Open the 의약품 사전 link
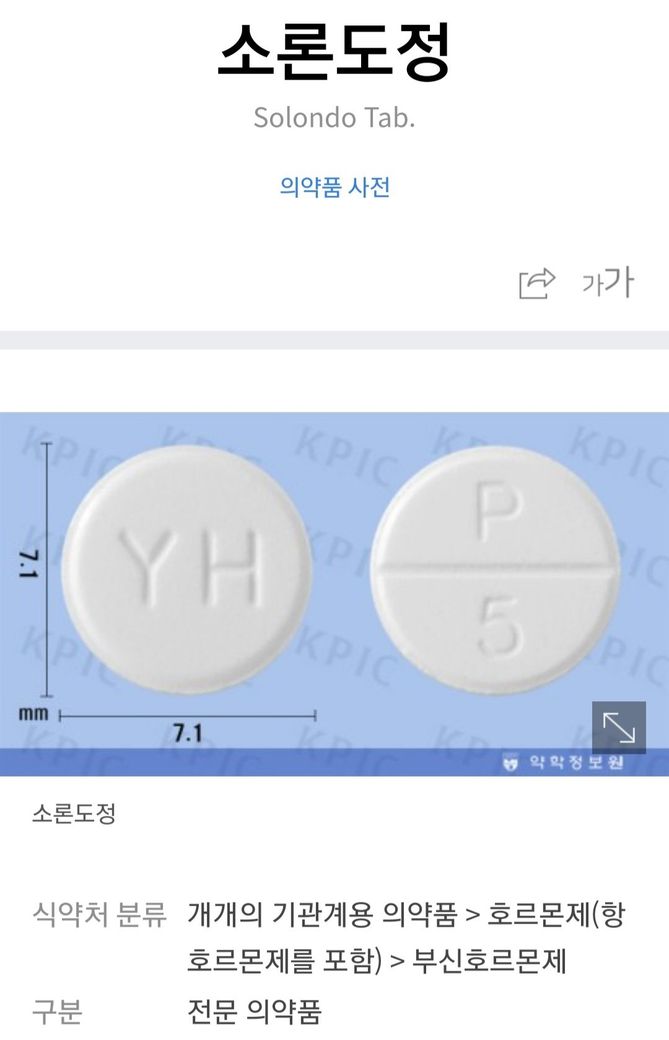Image resolution: width=669 pixels, height=1040 pixels. [334, 187]
